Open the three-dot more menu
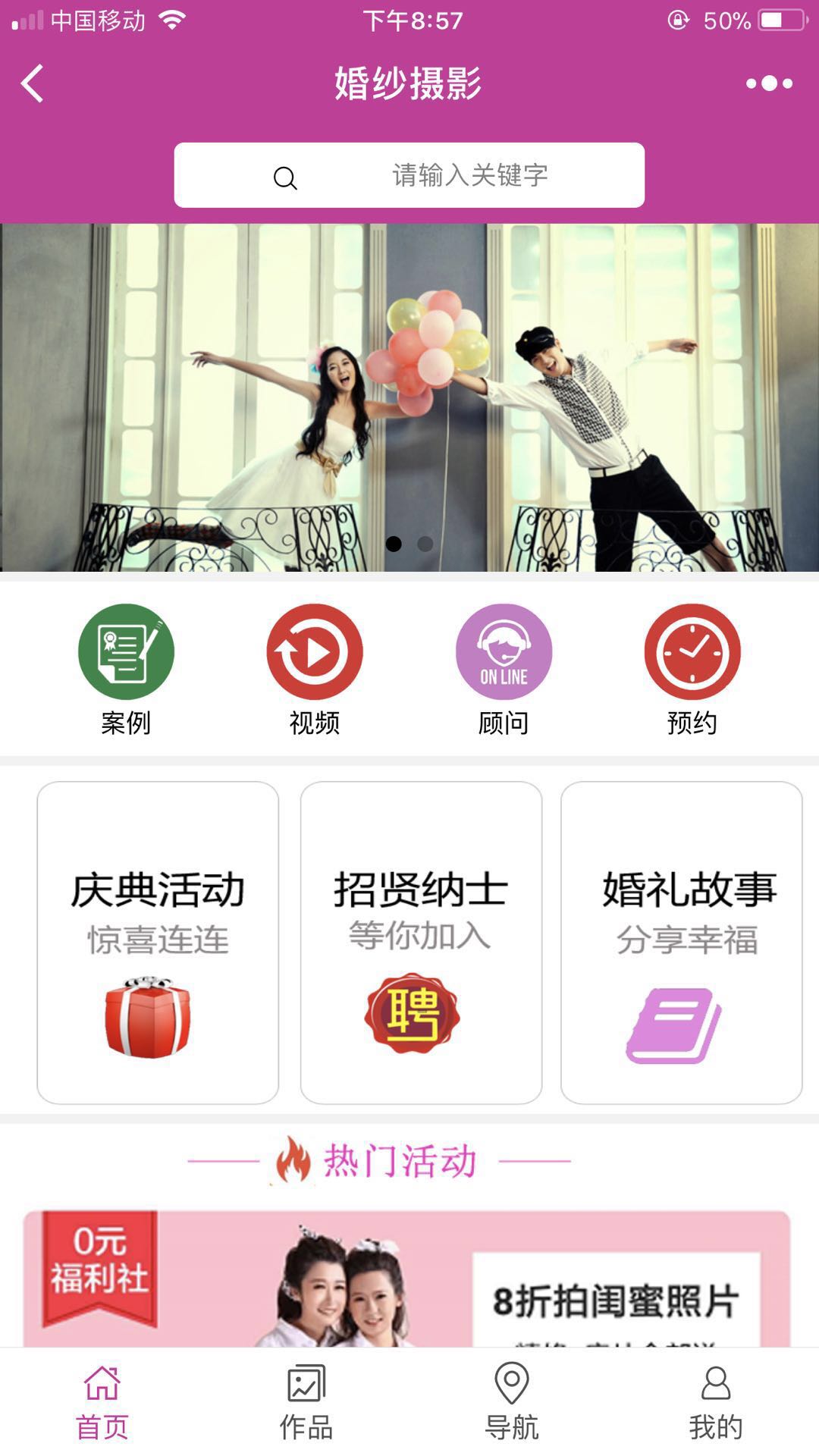819x1456 pixels. click(x=769, y=83)
